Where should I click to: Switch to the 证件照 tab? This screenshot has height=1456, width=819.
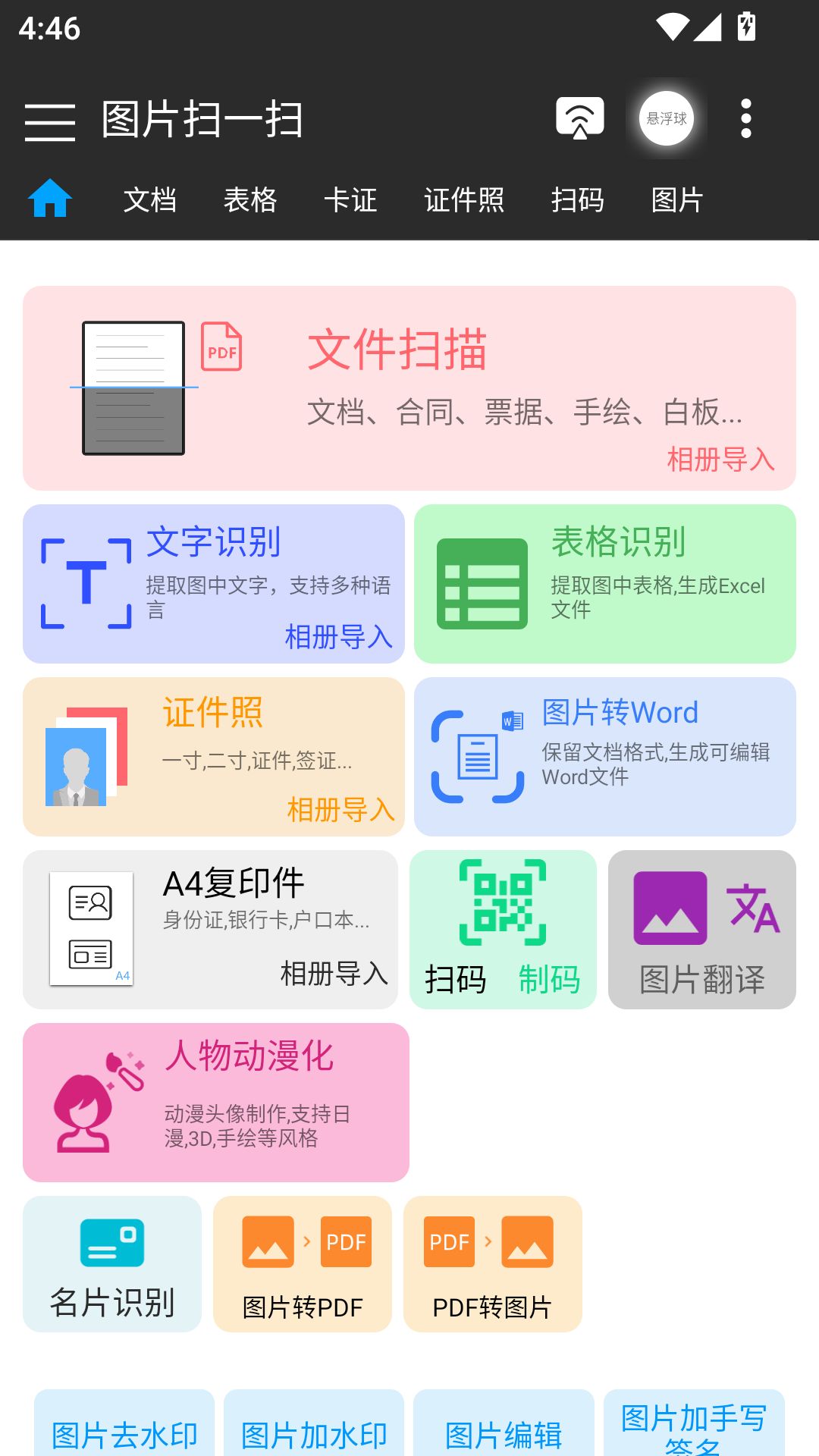[x=465, y=199]
